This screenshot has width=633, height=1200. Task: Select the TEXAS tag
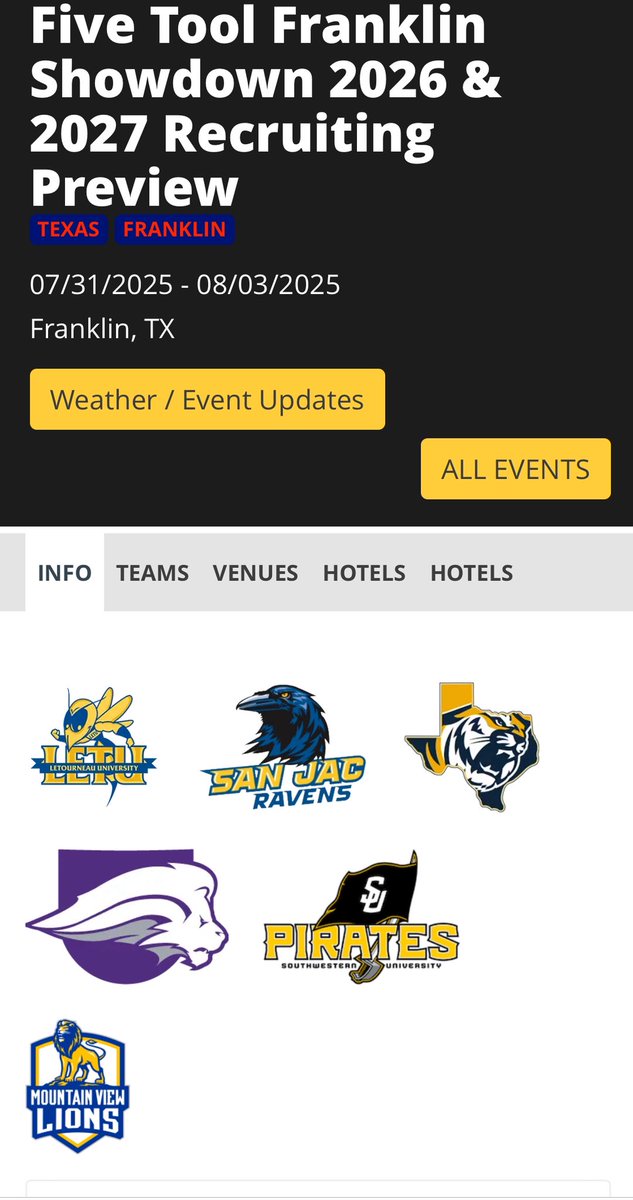point(68,229)
